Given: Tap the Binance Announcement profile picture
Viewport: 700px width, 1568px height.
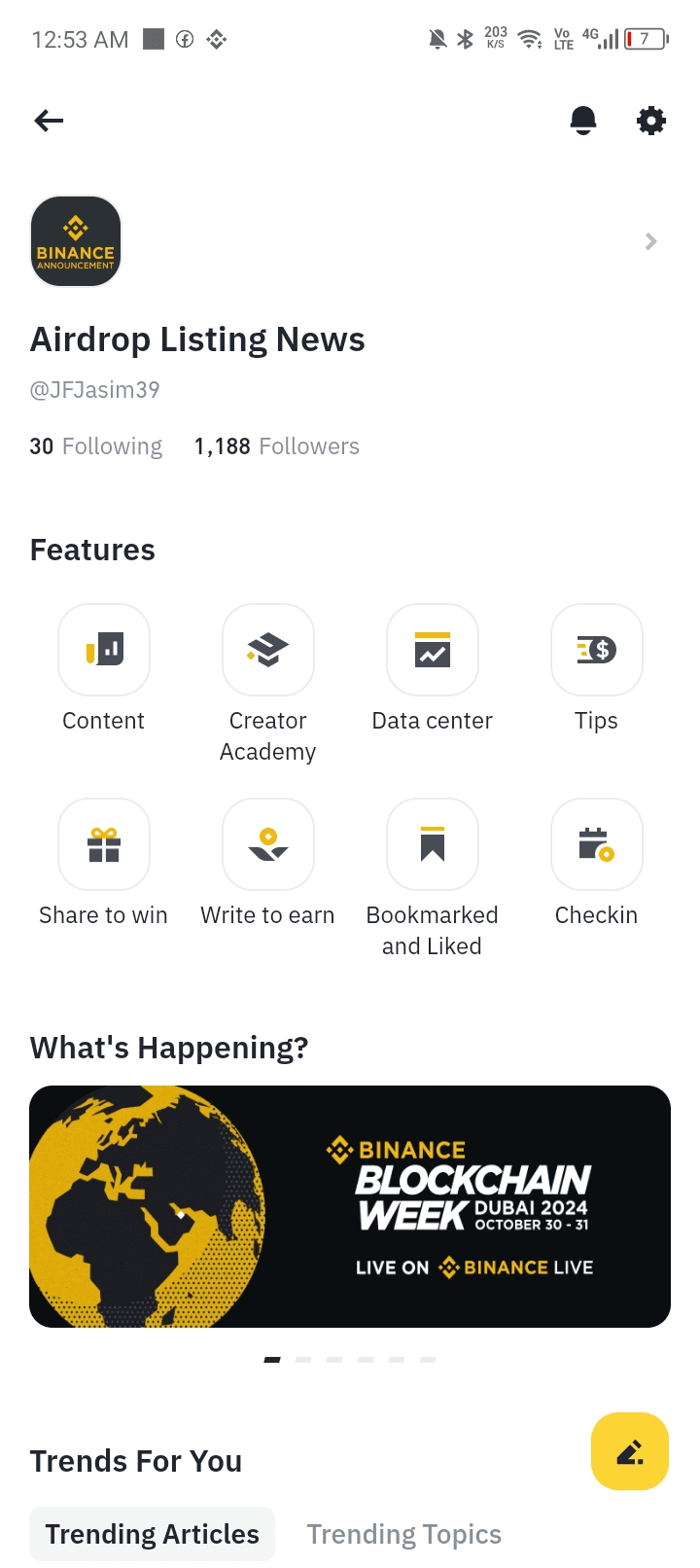Looking at the screenshot, I should tap(76, 241).
